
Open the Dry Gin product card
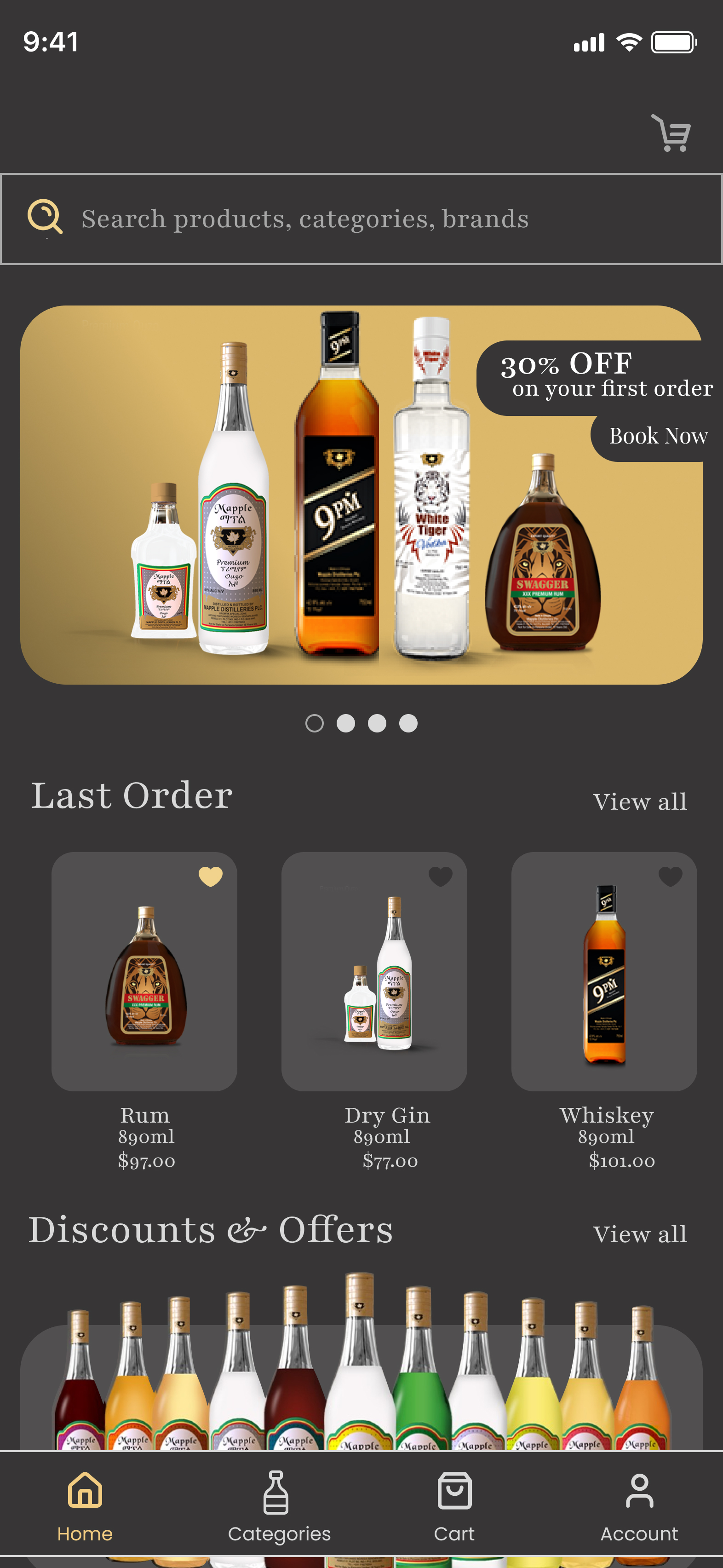tap(374, 971)
